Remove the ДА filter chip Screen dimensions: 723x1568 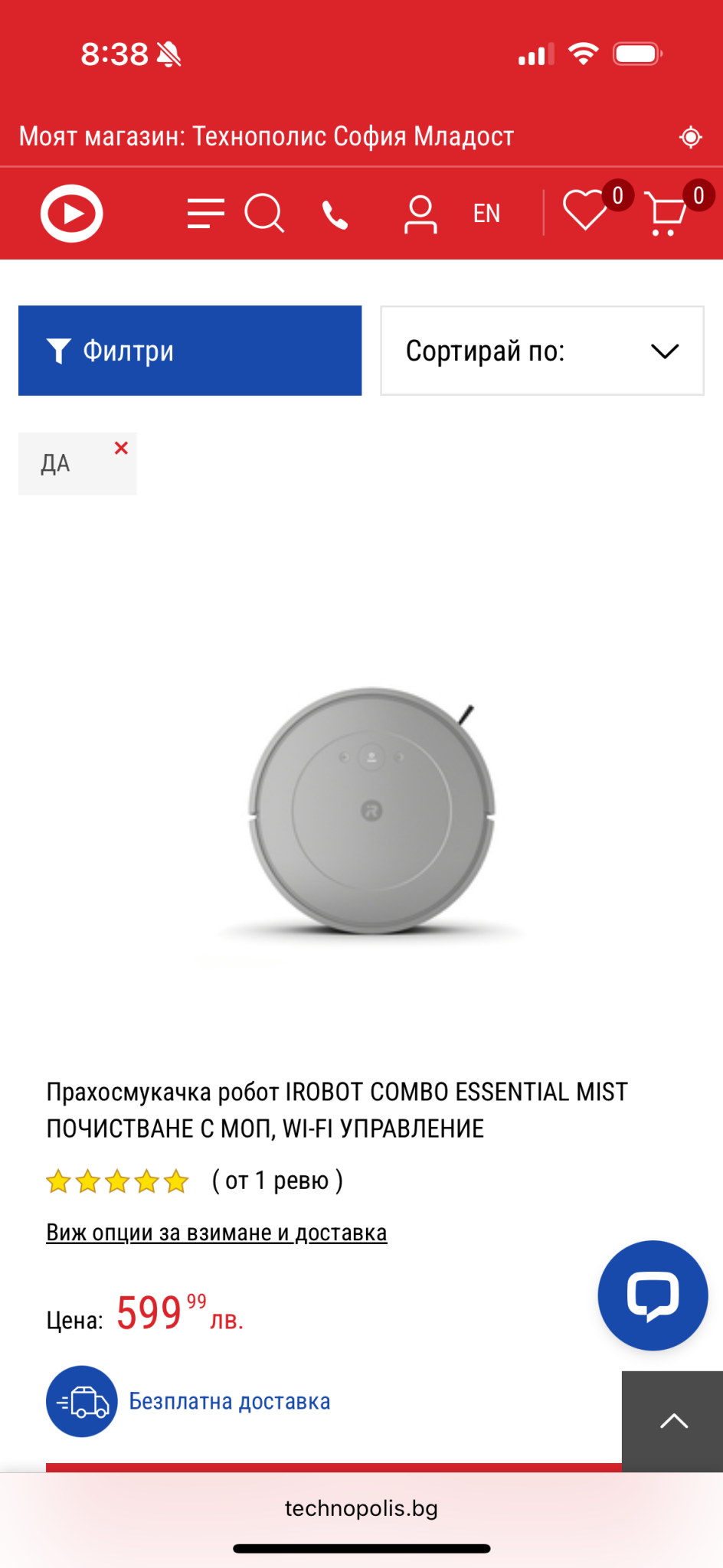121,449
